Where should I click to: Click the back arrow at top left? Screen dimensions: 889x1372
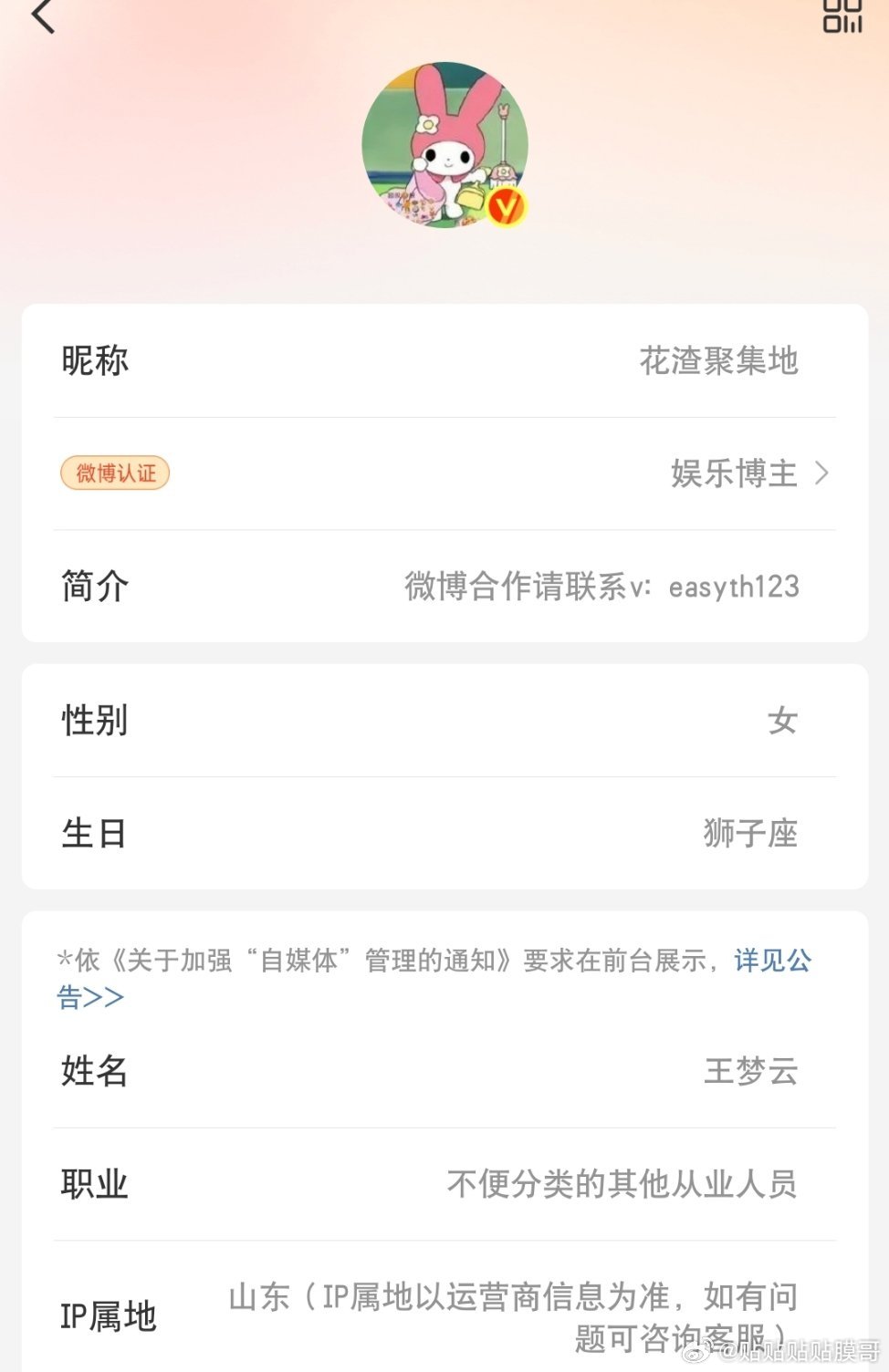pos(42,20)
